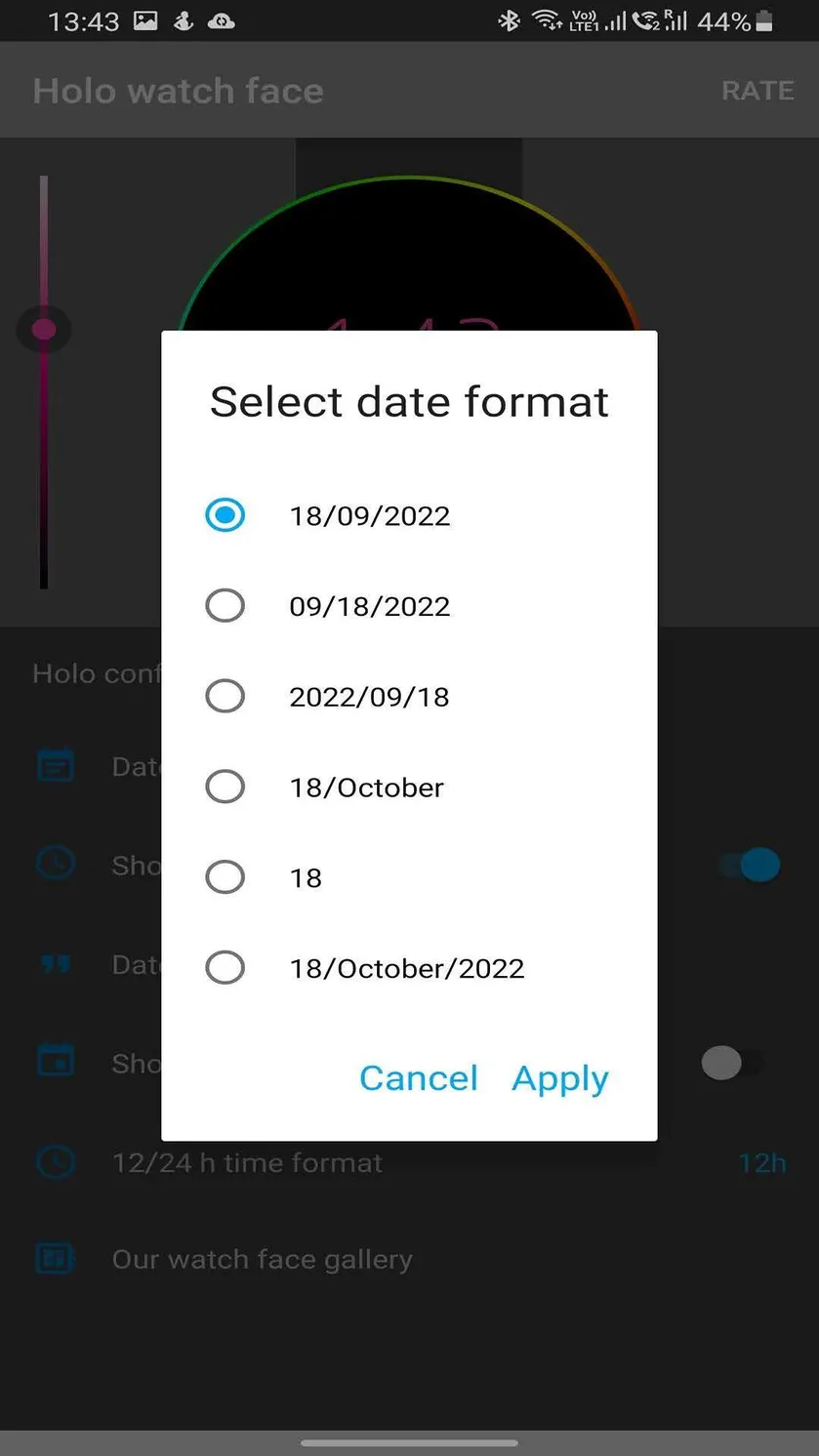Select the 18/October/2022 format
The width and height of the screenshot is (819, 1456).
pyautogui.click(x=409, y=968)
